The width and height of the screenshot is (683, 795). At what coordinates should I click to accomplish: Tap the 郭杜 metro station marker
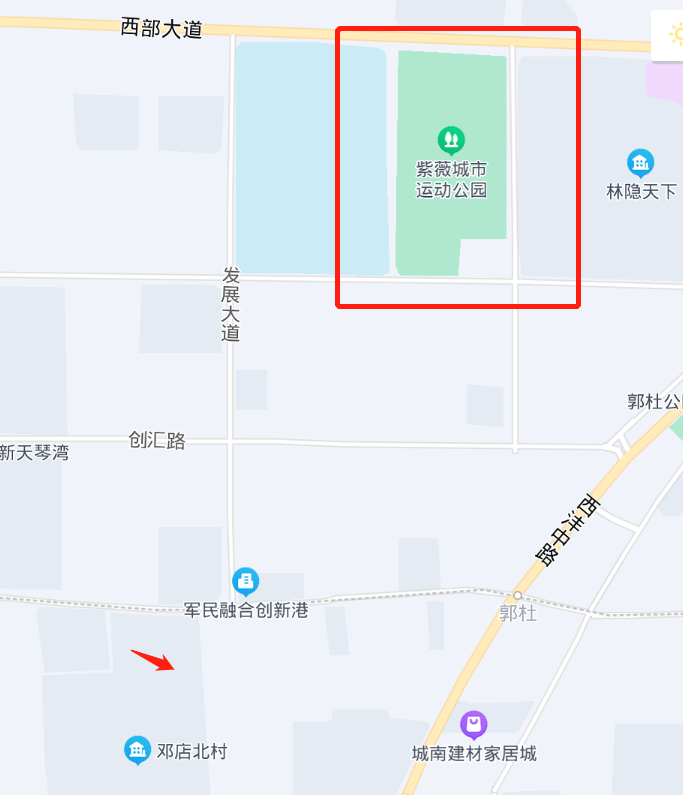[x=518, y=595]
